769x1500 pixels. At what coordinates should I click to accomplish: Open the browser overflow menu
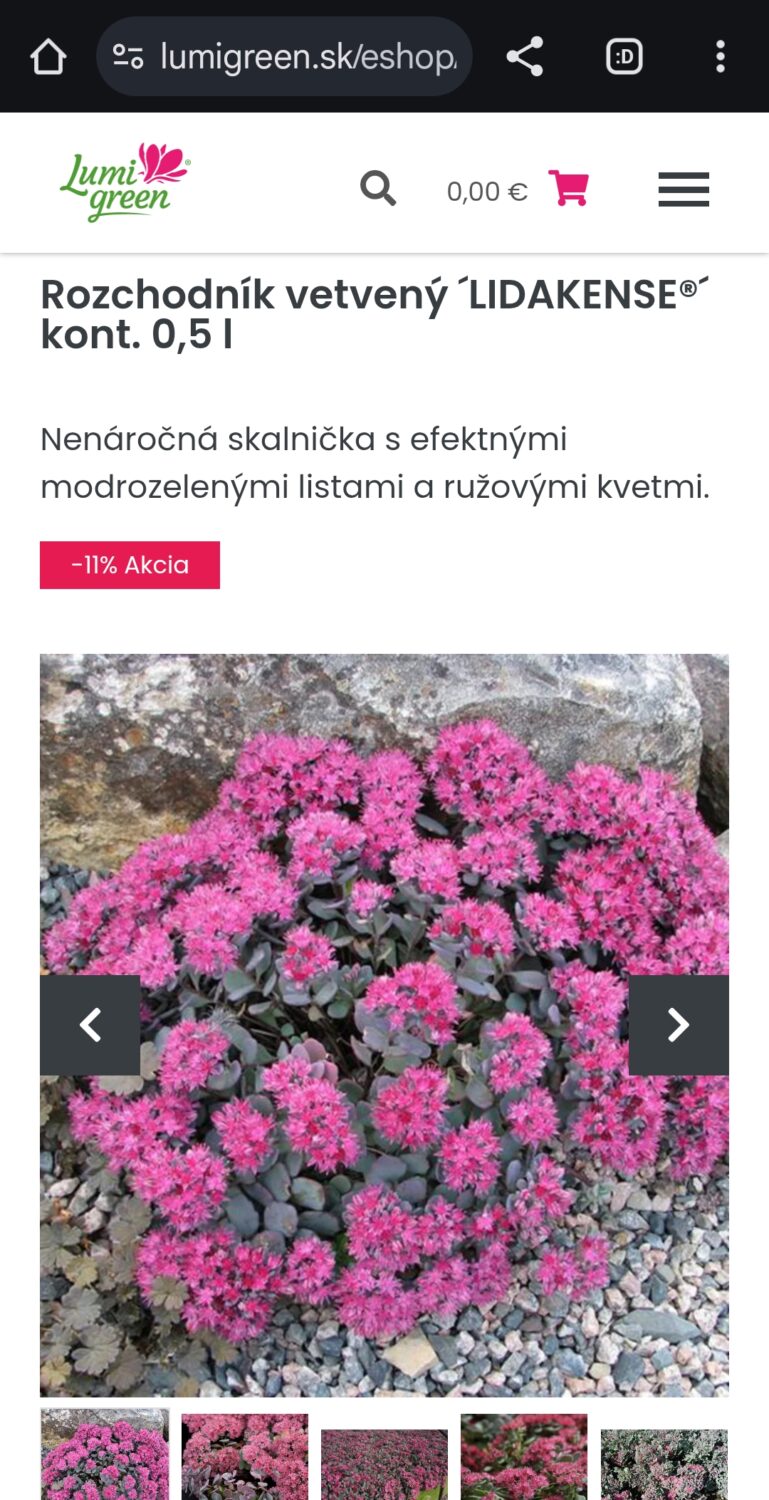pos(720,57)
